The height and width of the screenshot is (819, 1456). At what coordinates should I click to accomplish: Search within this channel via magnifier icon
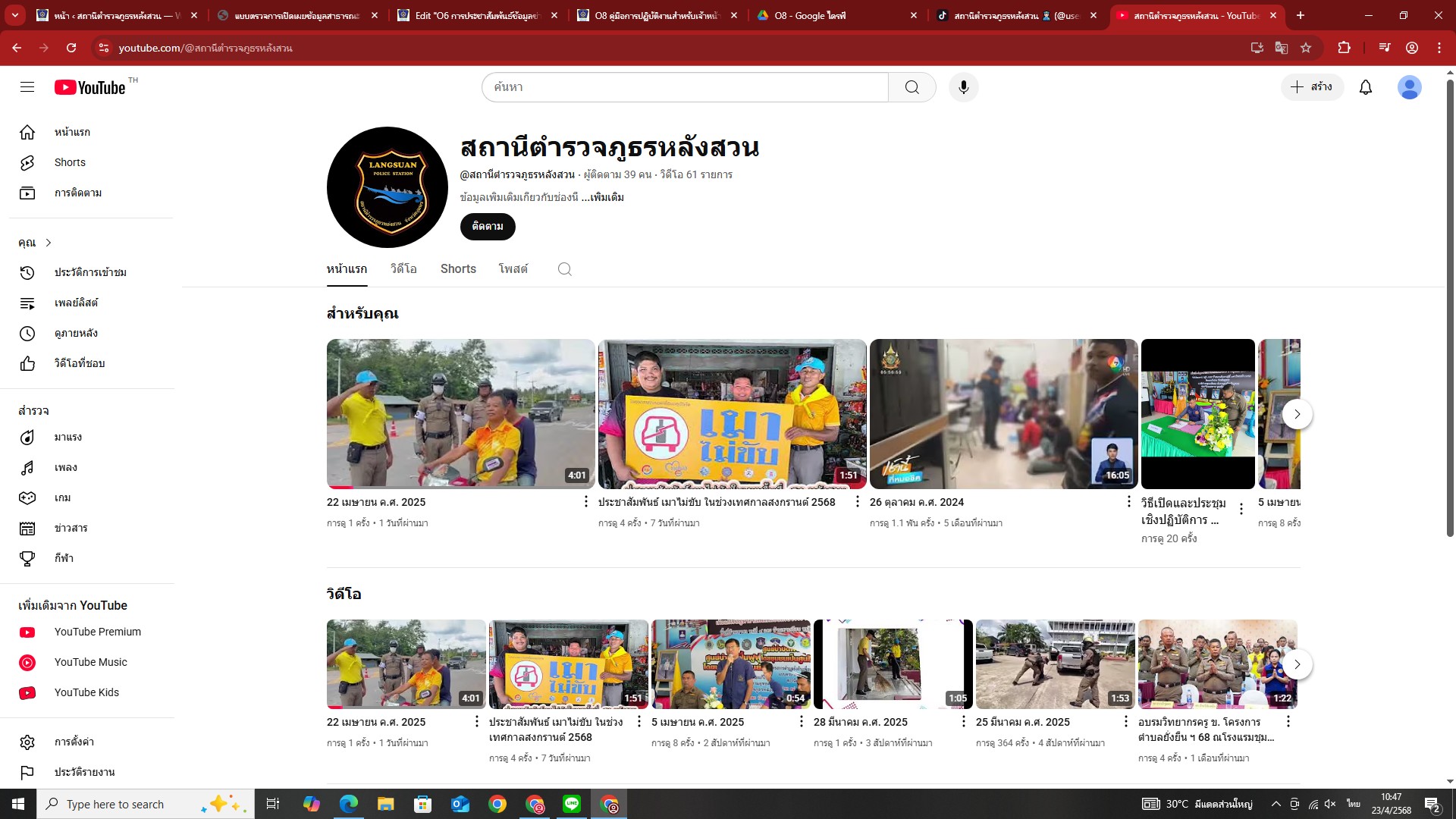coord(564,269)
